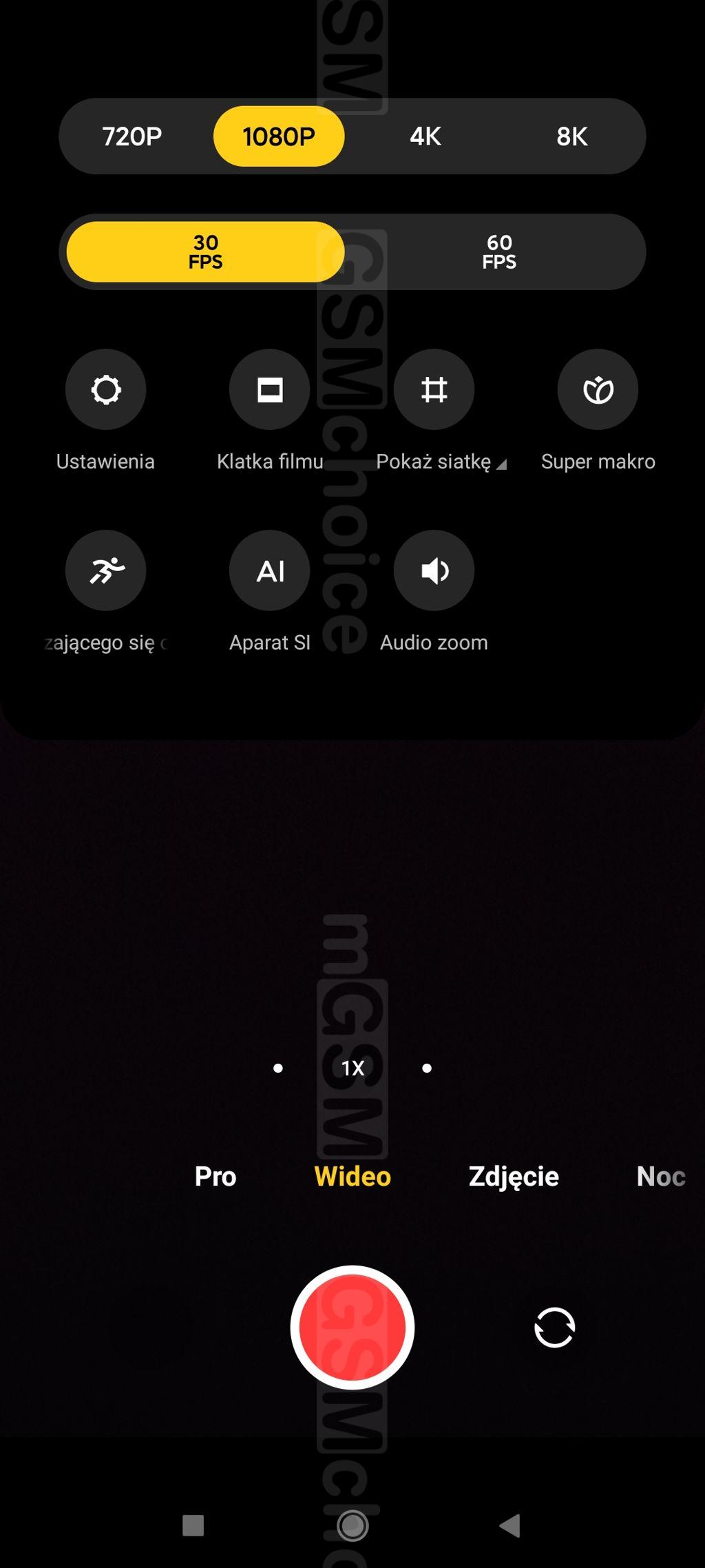Switch to Pro mode
The image size is (705, 1568).
click(215, 1177)
